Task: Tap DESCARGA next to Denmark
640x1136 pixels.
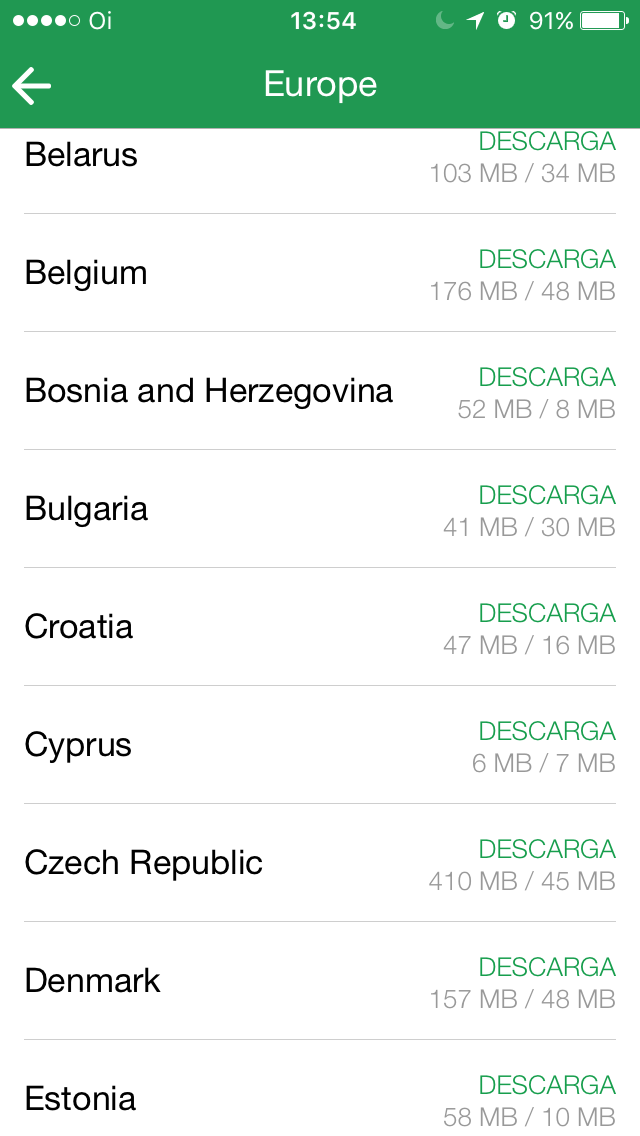Action: pos(546,967)
